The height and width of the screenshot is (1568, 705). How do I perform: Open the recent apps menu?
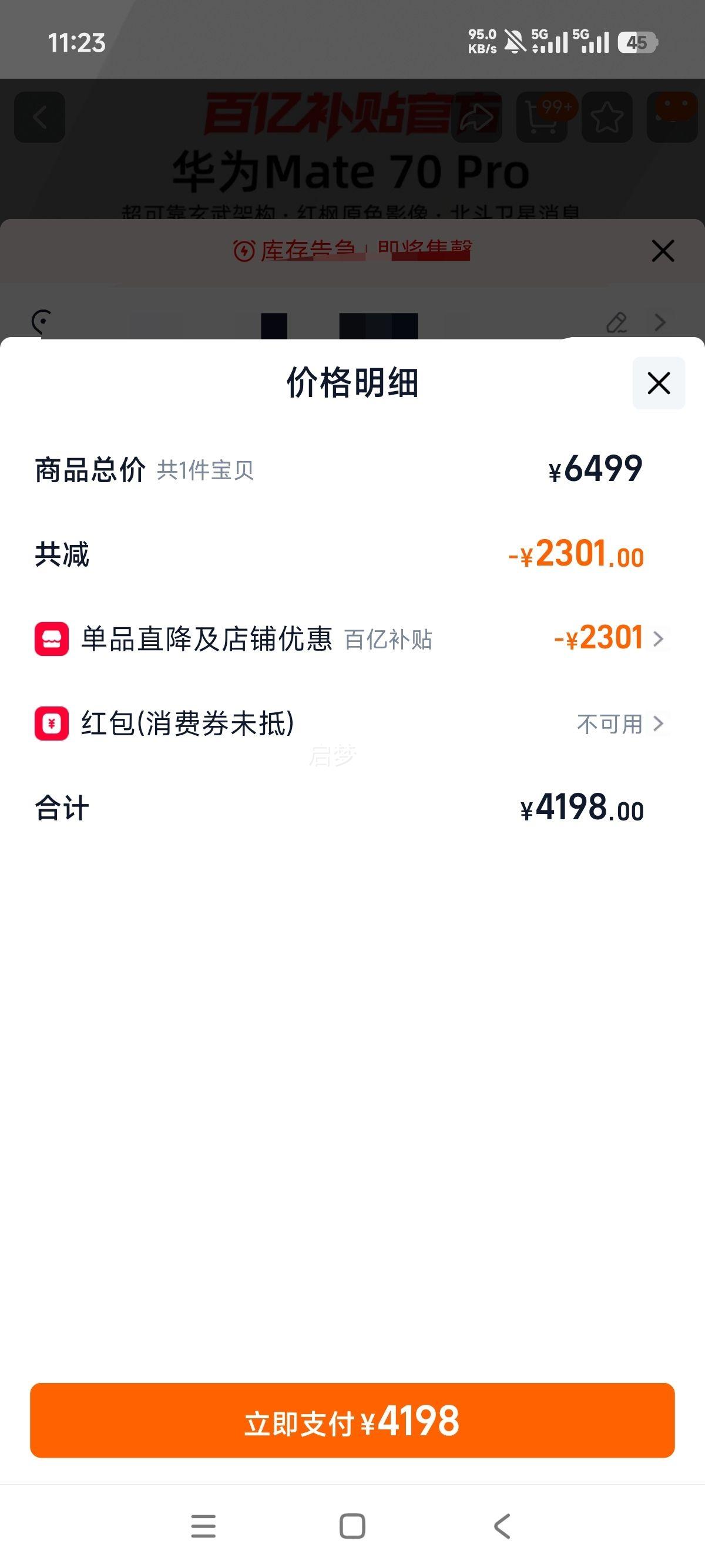click(203, 1526)
